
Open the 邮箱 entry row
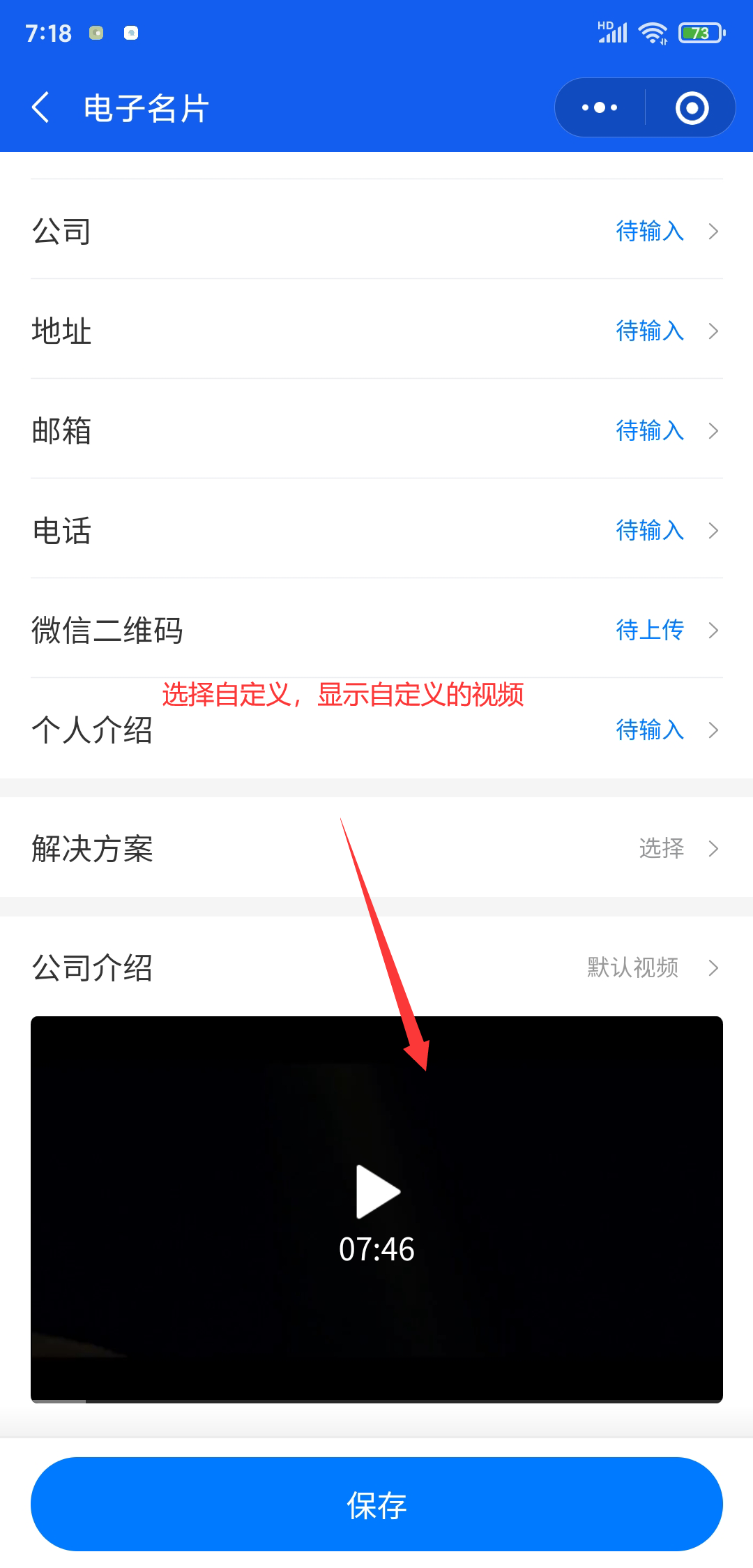(x=376, y=430)
